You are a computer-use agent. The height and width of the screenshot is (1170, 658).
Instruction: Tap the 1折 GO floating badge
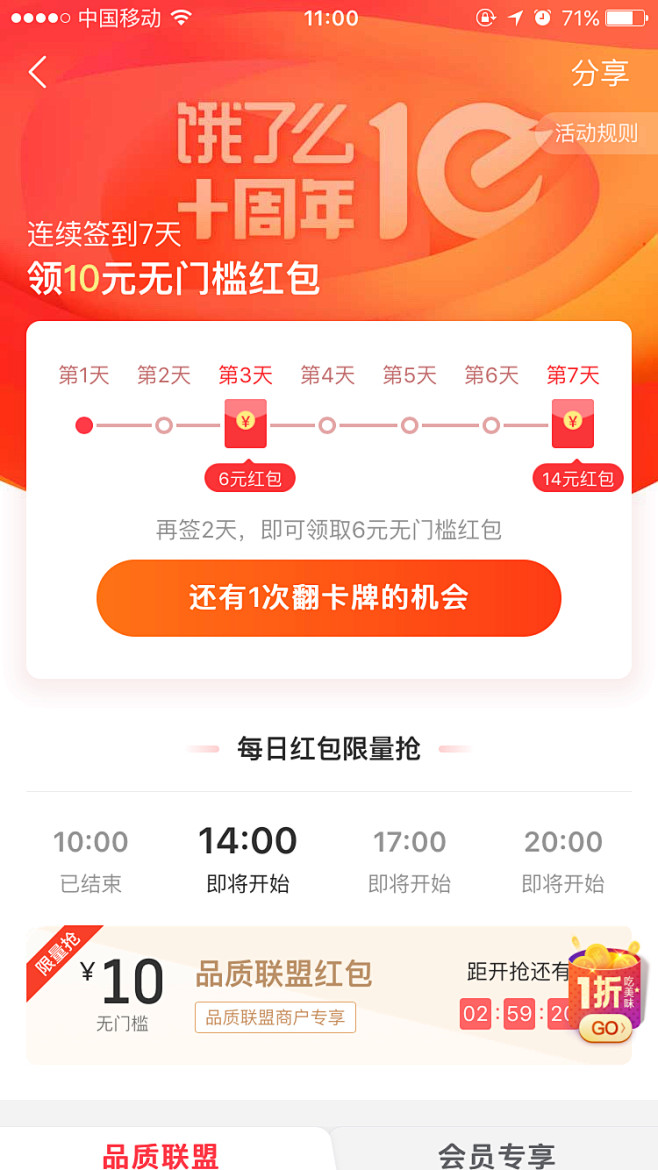[607, 993]
